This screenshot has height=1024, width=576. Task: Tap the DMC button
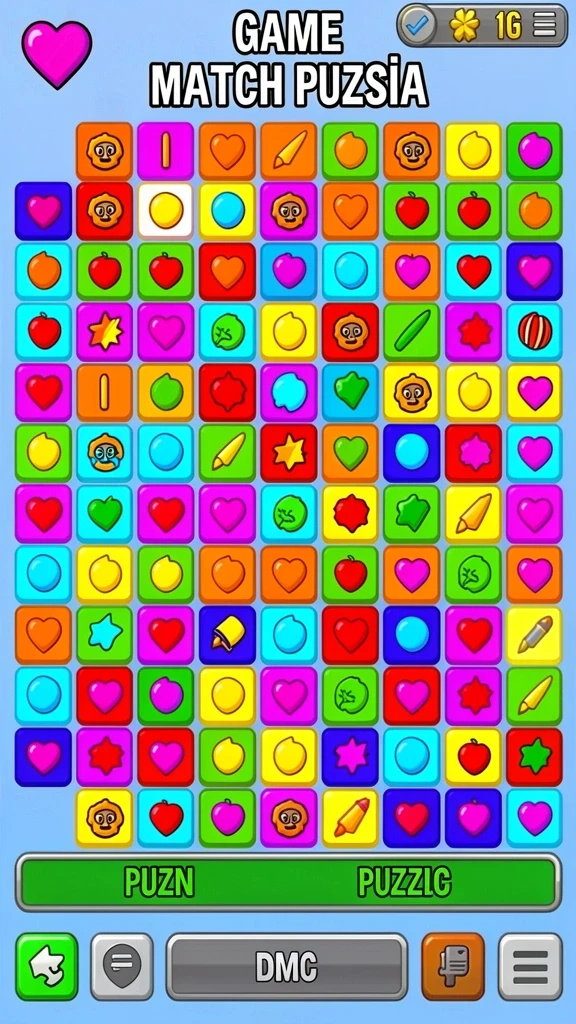[287, 967]
